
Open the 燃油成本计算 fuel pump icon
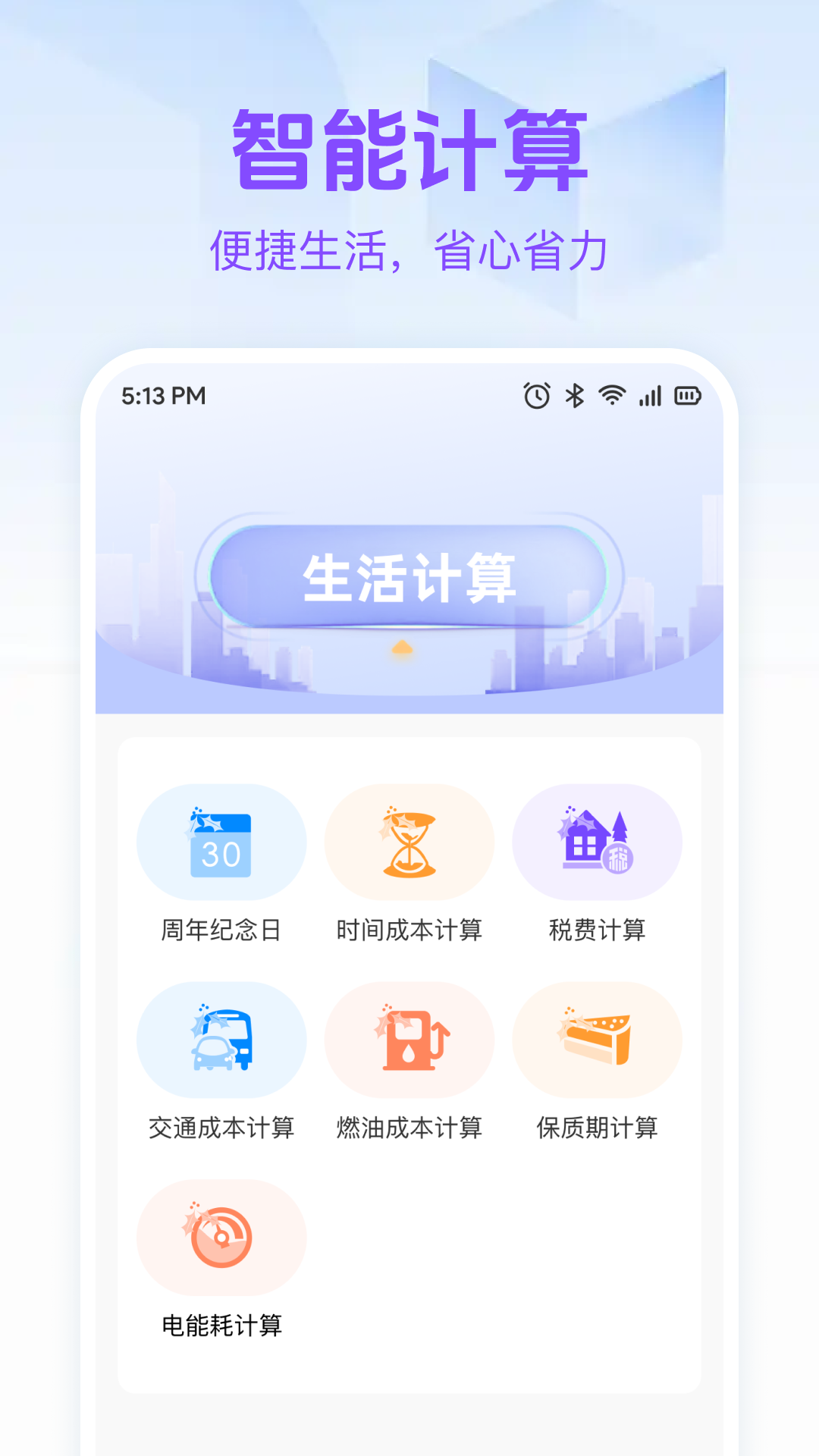[x=409, y=1040]
